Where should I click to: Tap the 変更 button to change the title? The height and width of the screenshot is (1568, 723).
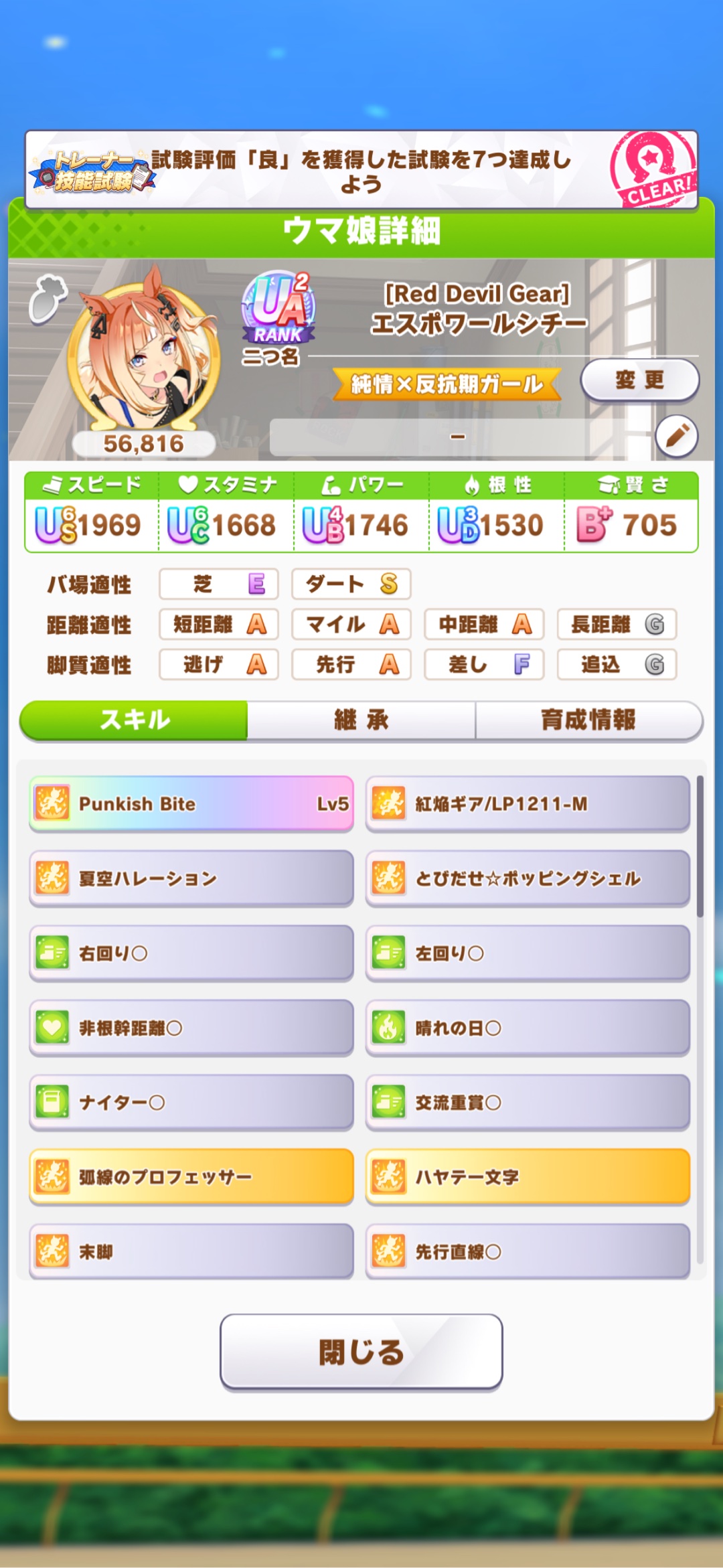(639, 380)
